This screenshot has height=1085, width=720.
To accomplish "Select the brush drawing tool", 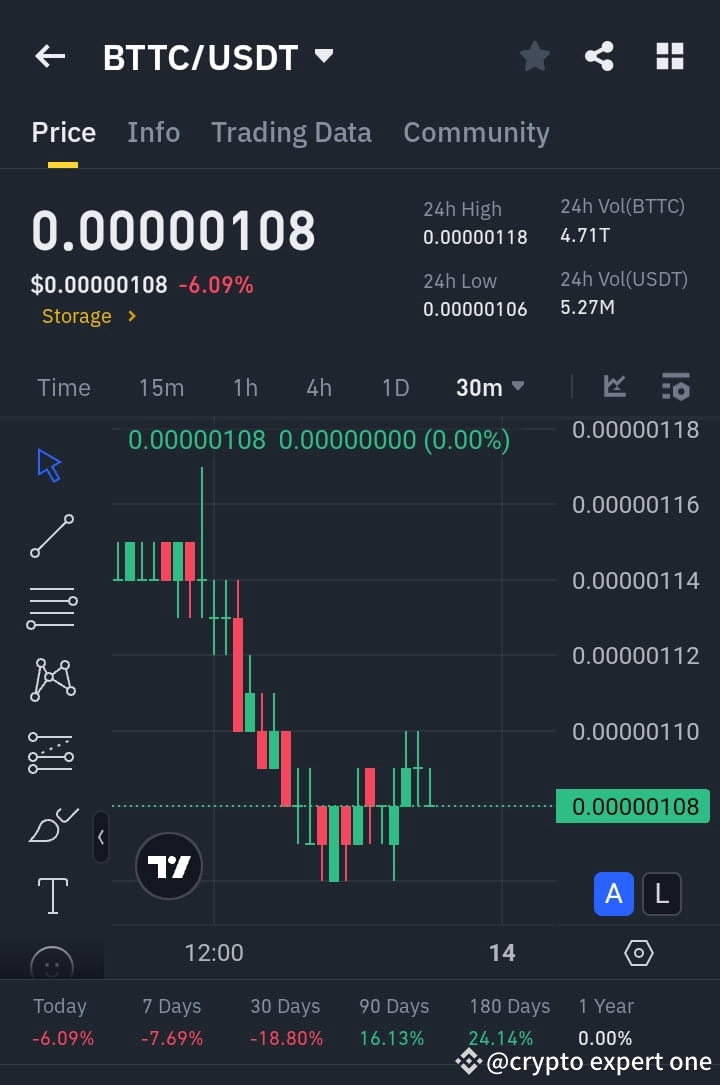I will tap(50, 824).
